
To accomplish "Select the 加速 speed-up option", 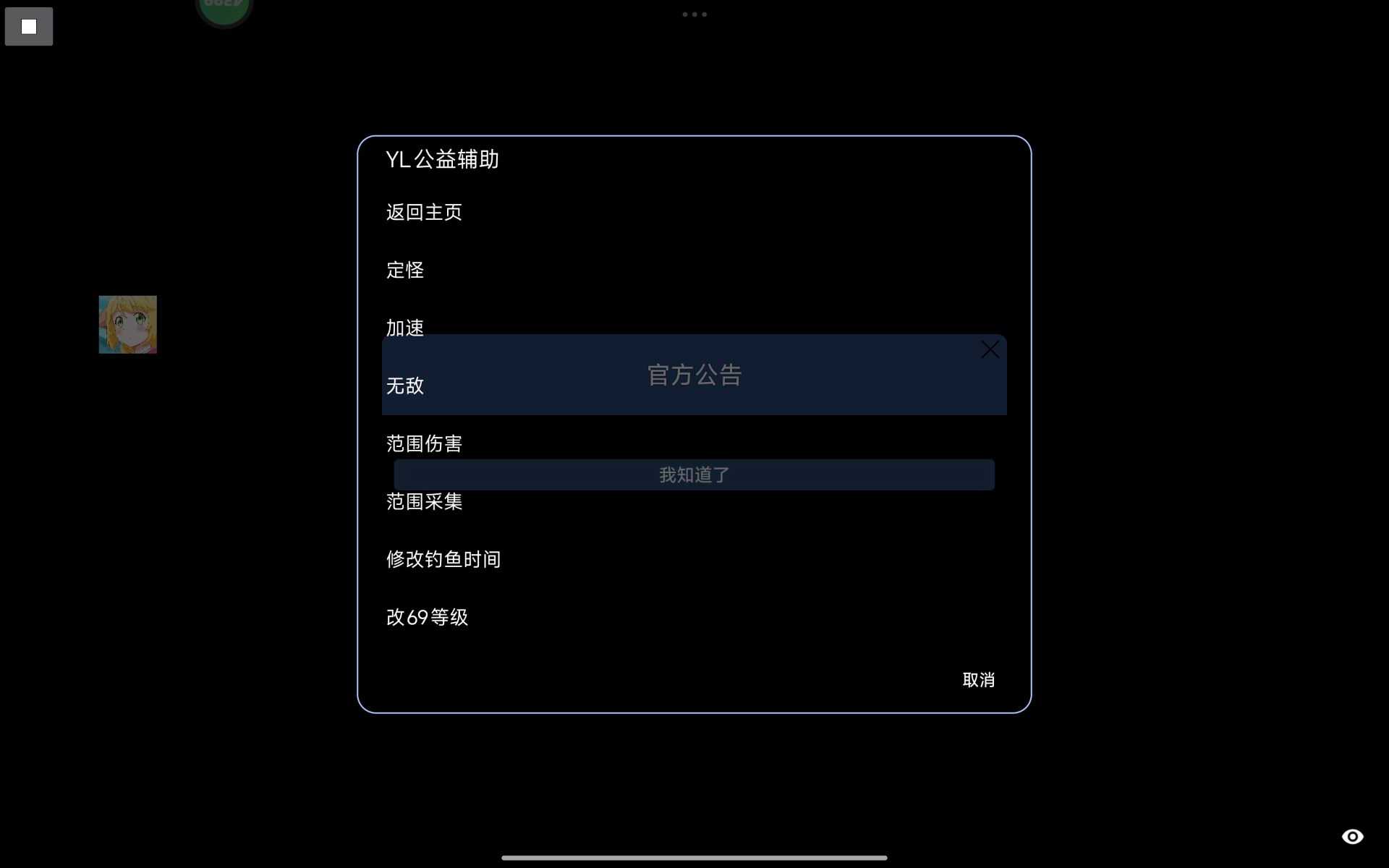I will (x=405, y=326).
